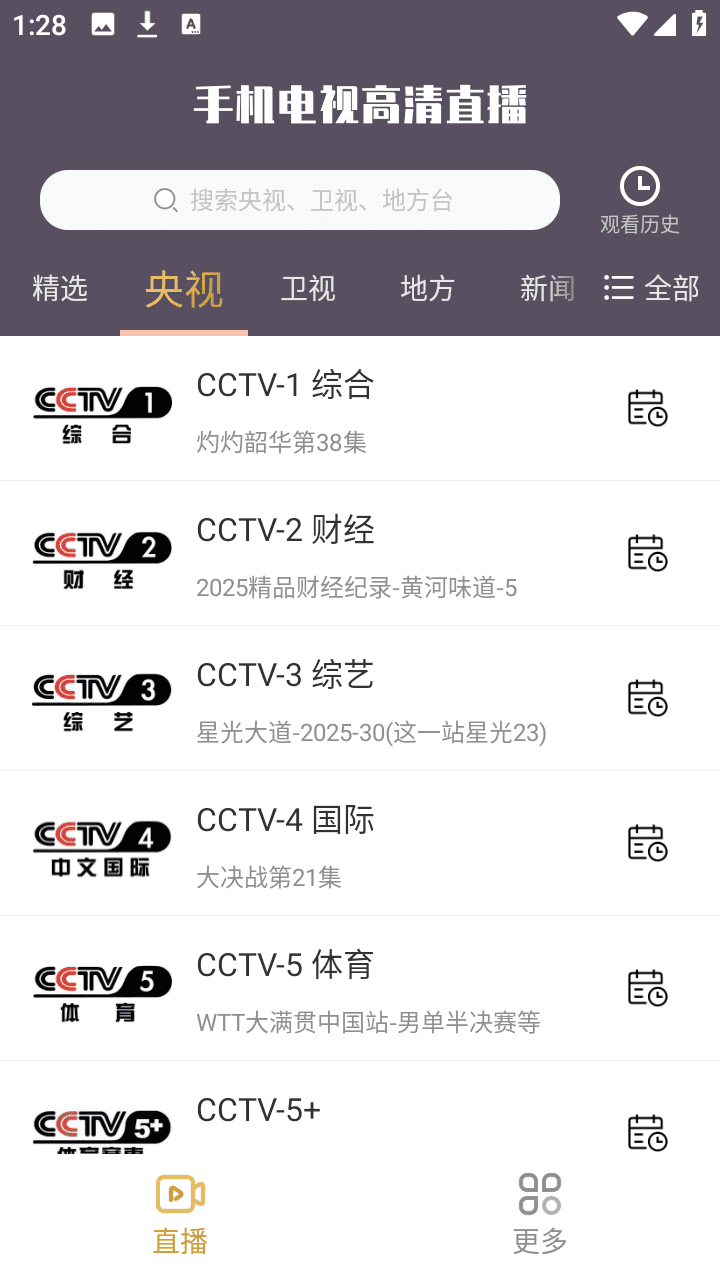The image size is (720, 1280).
Task: Switch to the 卫视 tab
Action: point(308,289)
